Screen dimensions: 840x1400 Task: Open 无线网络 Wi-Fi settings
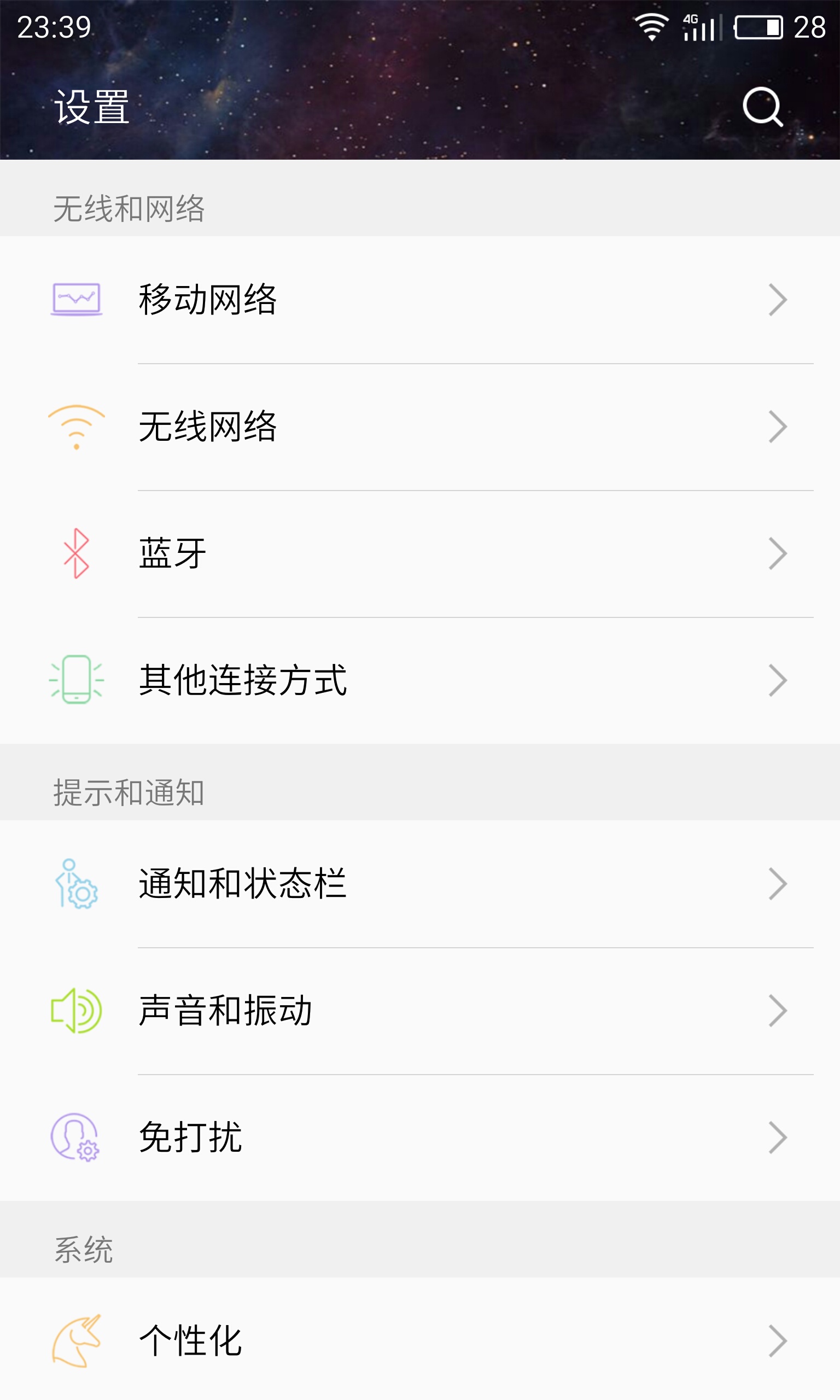pyautogui.click(x=420, y=427)
